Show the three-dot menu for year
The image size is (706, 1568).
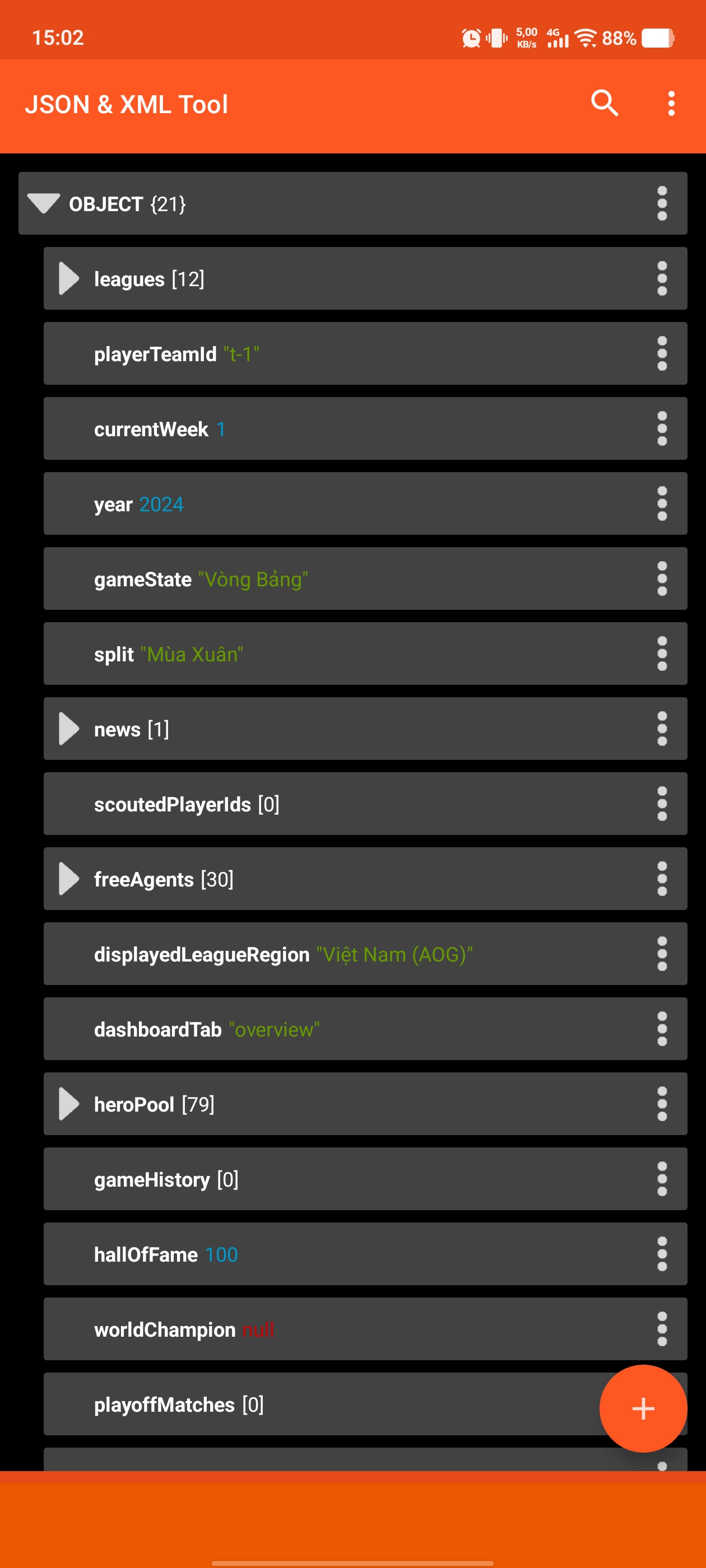[x=662, y=503]
